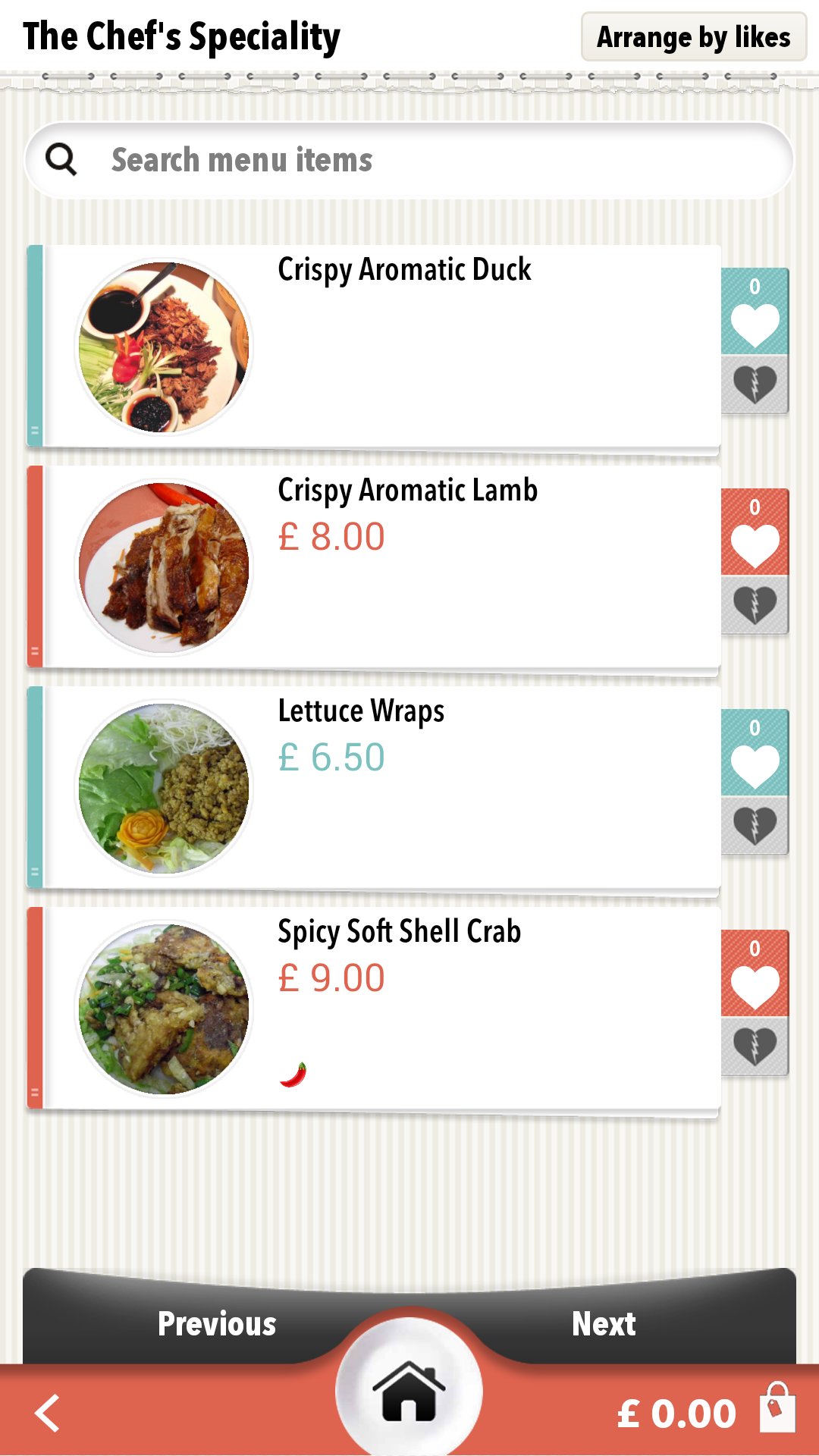The image size is (819, 1456).
Task: Like the Spicy Soft Shell Crab dish
Action: (755, 973)
